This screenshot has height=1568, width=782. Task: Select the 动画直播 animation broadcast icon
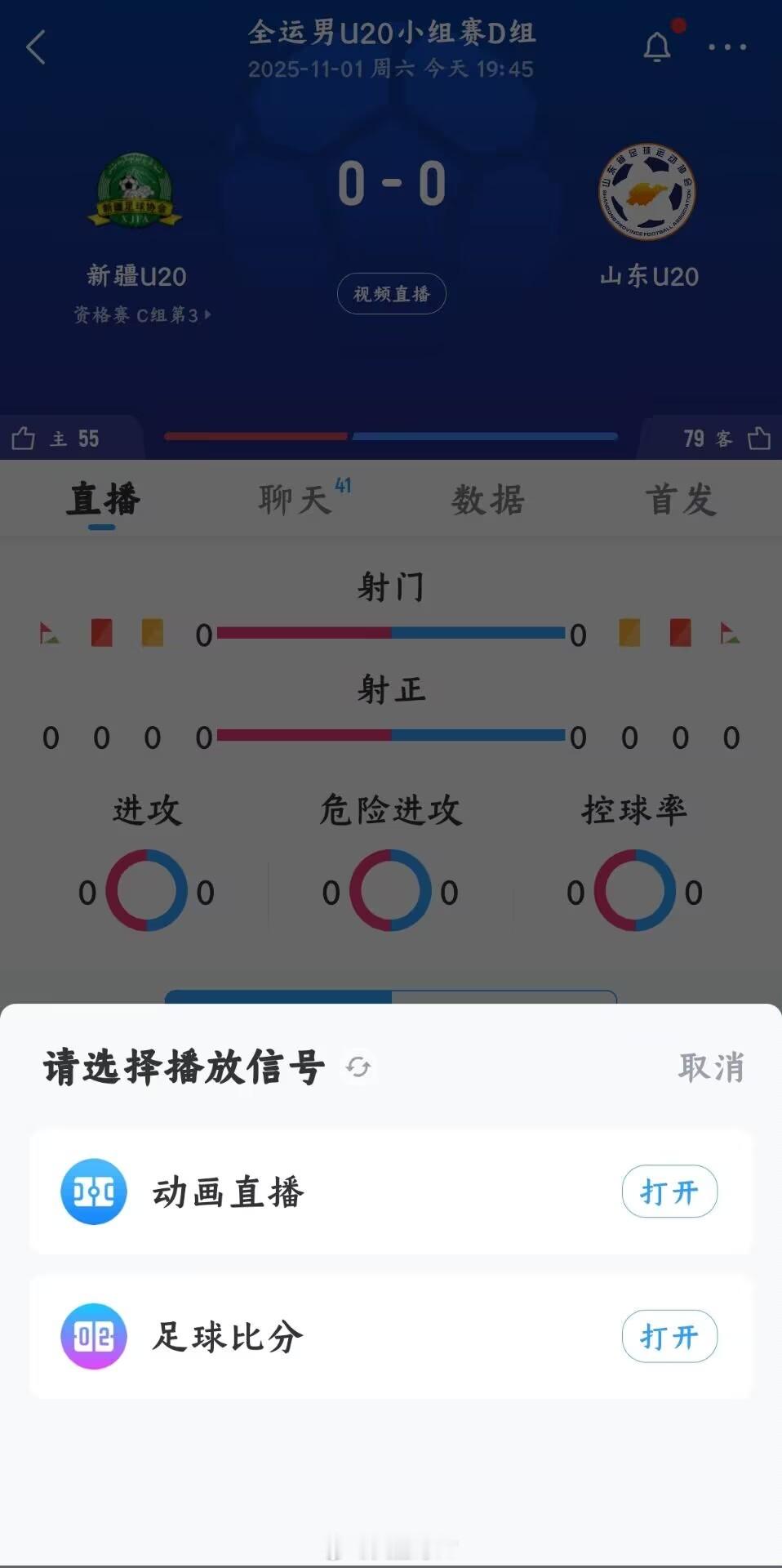coord(93,1192)
